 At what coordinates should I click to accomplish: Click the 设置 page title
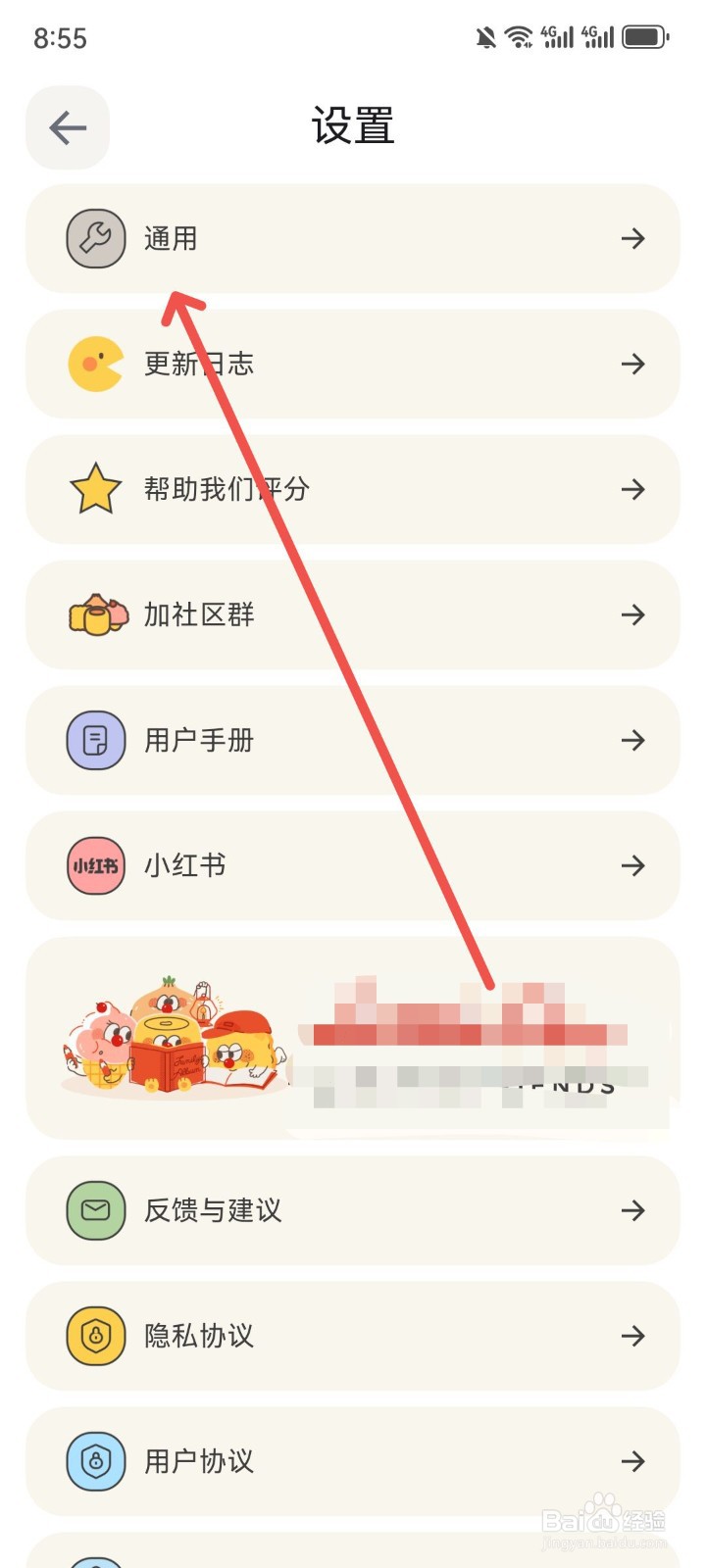(353, 125)
